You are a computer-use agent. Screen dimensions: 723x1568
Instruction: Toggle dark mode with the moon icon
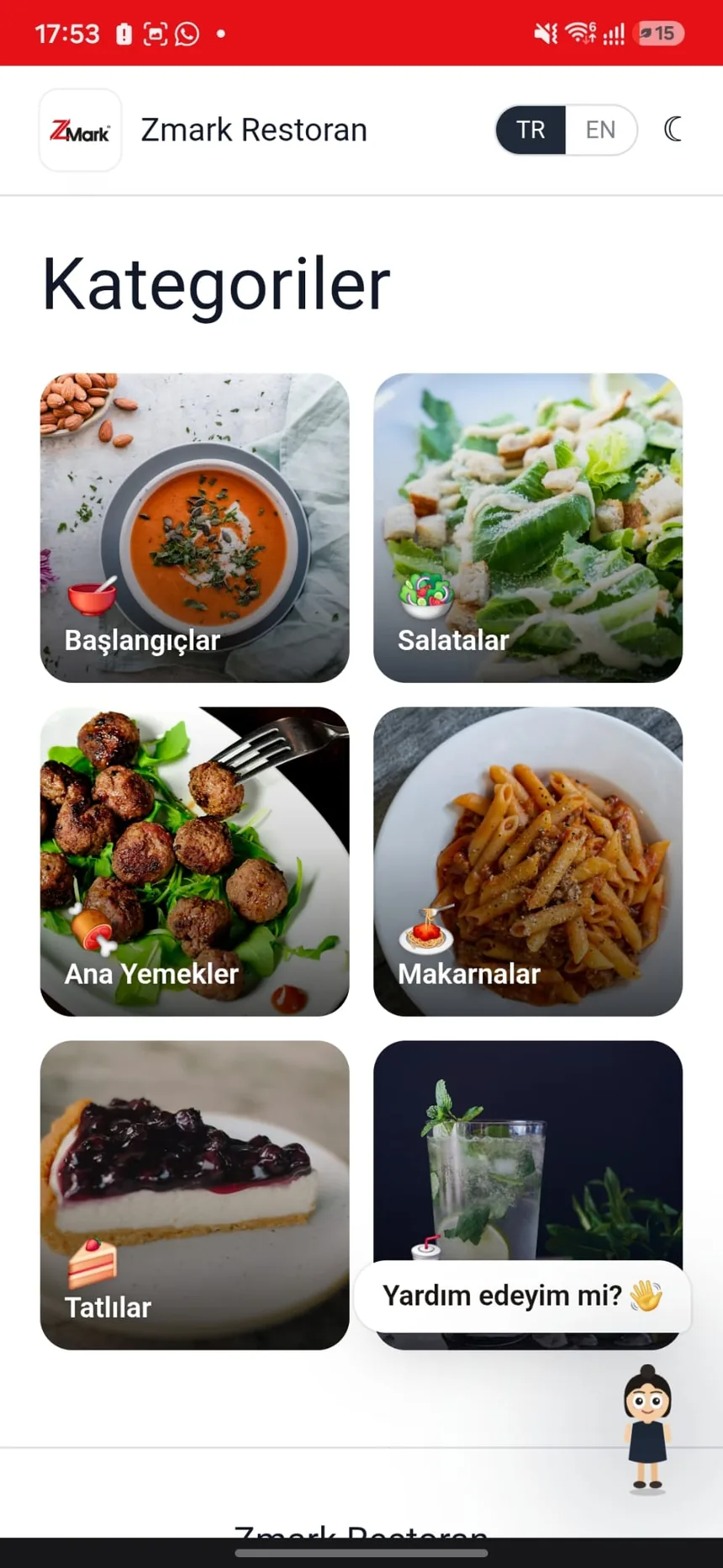(673, 130)
